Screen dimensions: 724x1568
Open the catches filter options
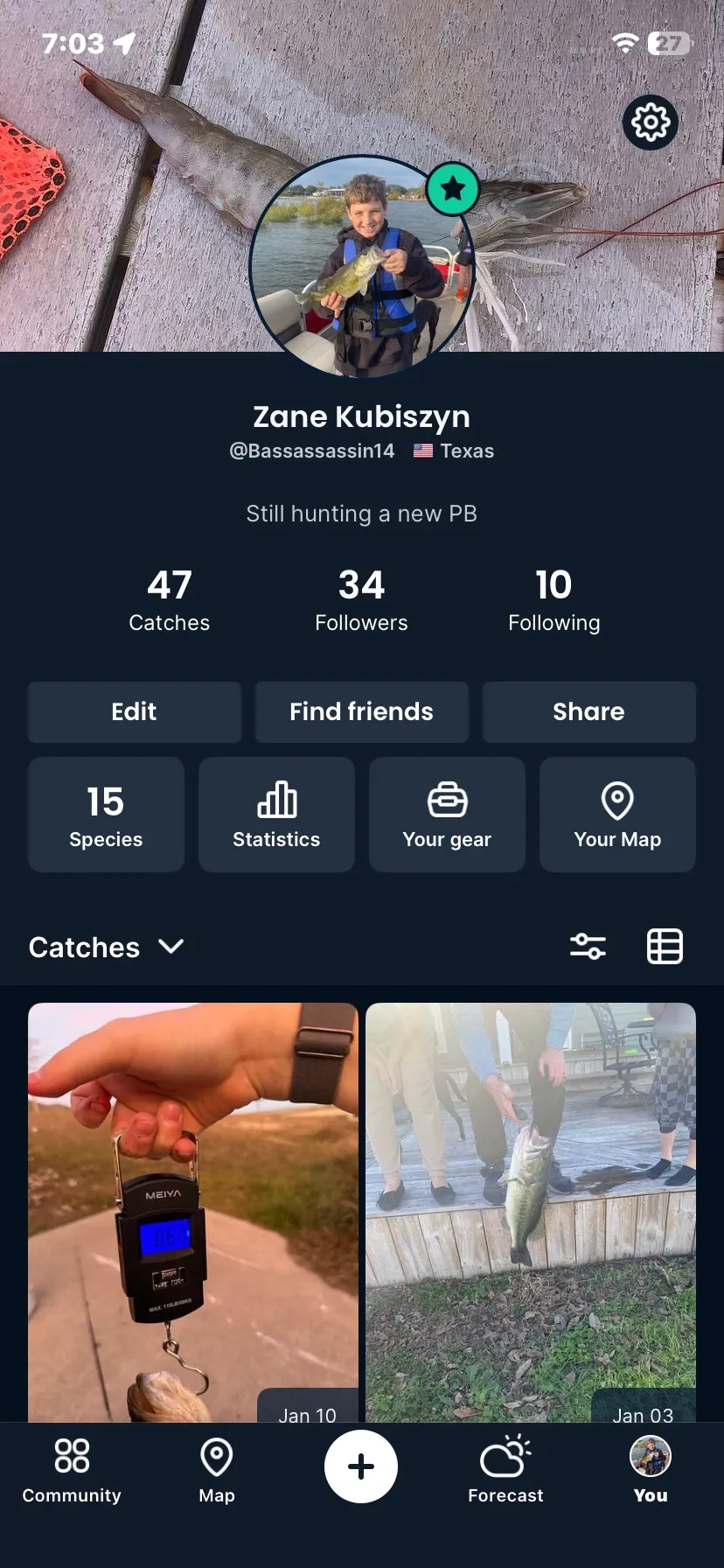(x=588, y=947)
